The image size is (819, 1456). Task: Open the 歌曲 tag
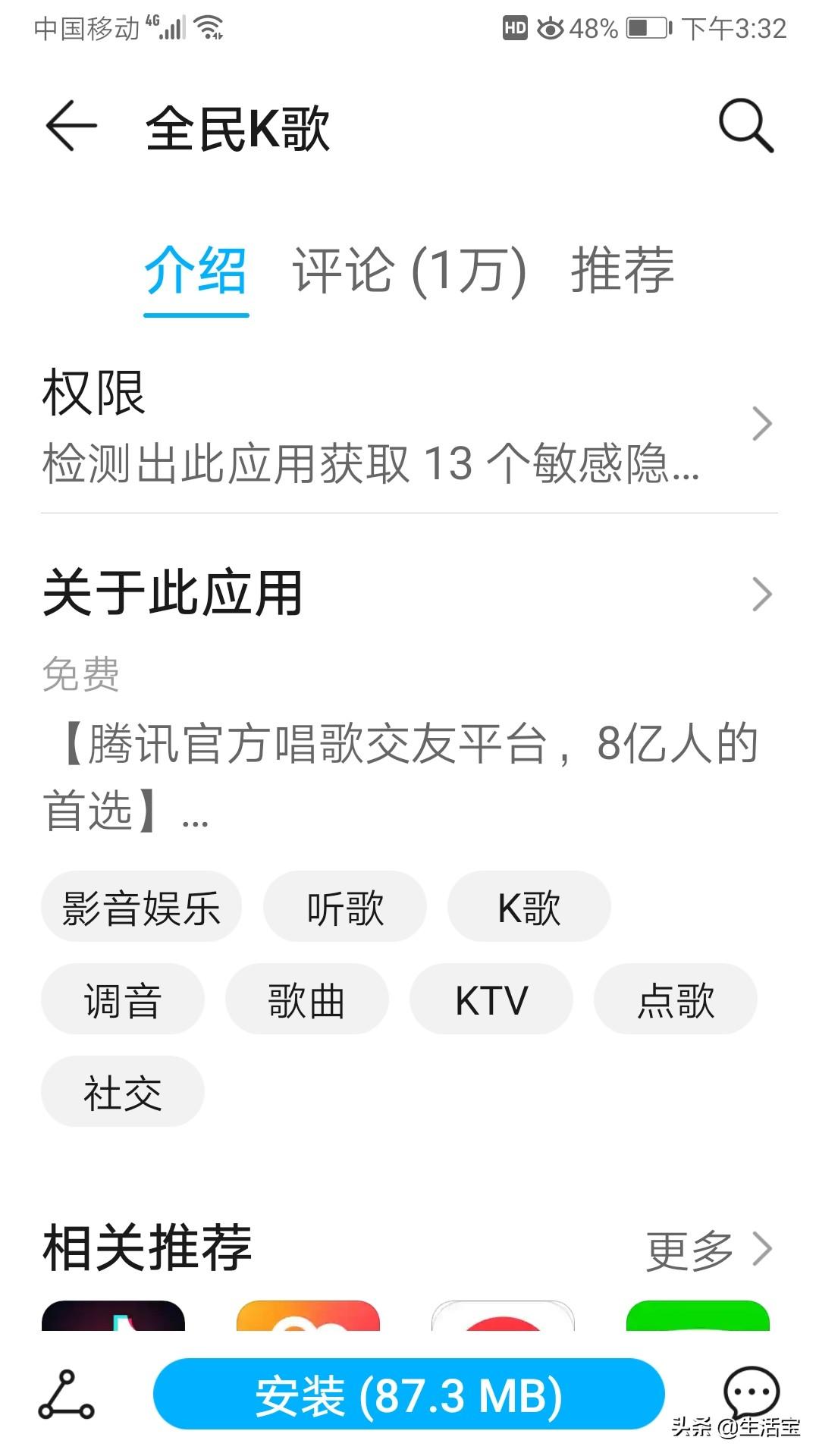[306, 999]
